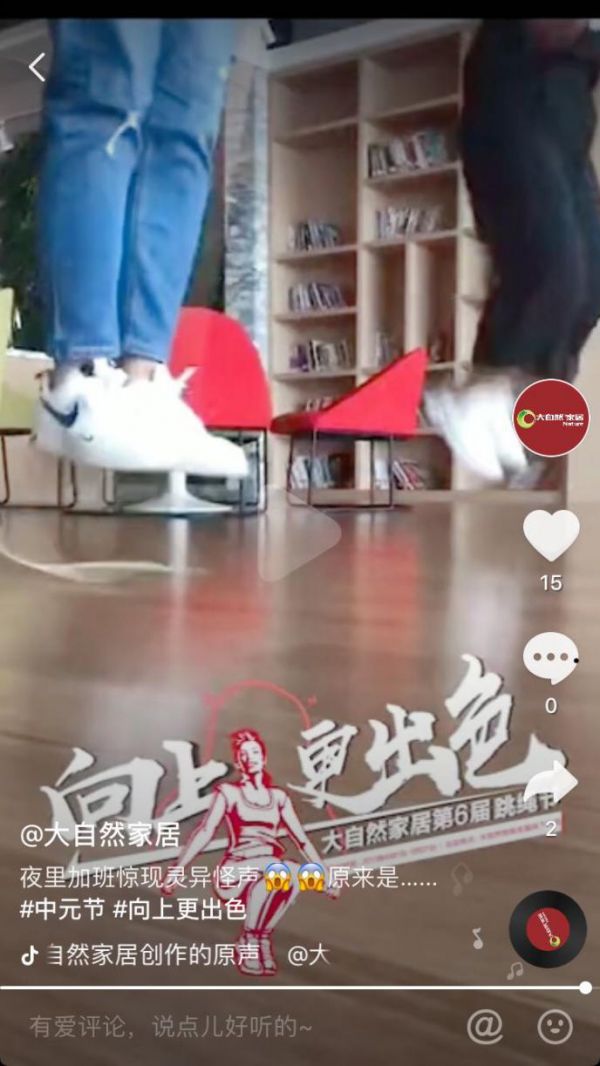600x1066 pixels.
Task: Tap the comment input field 有爱评论
Action: [x=170, y=1026]
